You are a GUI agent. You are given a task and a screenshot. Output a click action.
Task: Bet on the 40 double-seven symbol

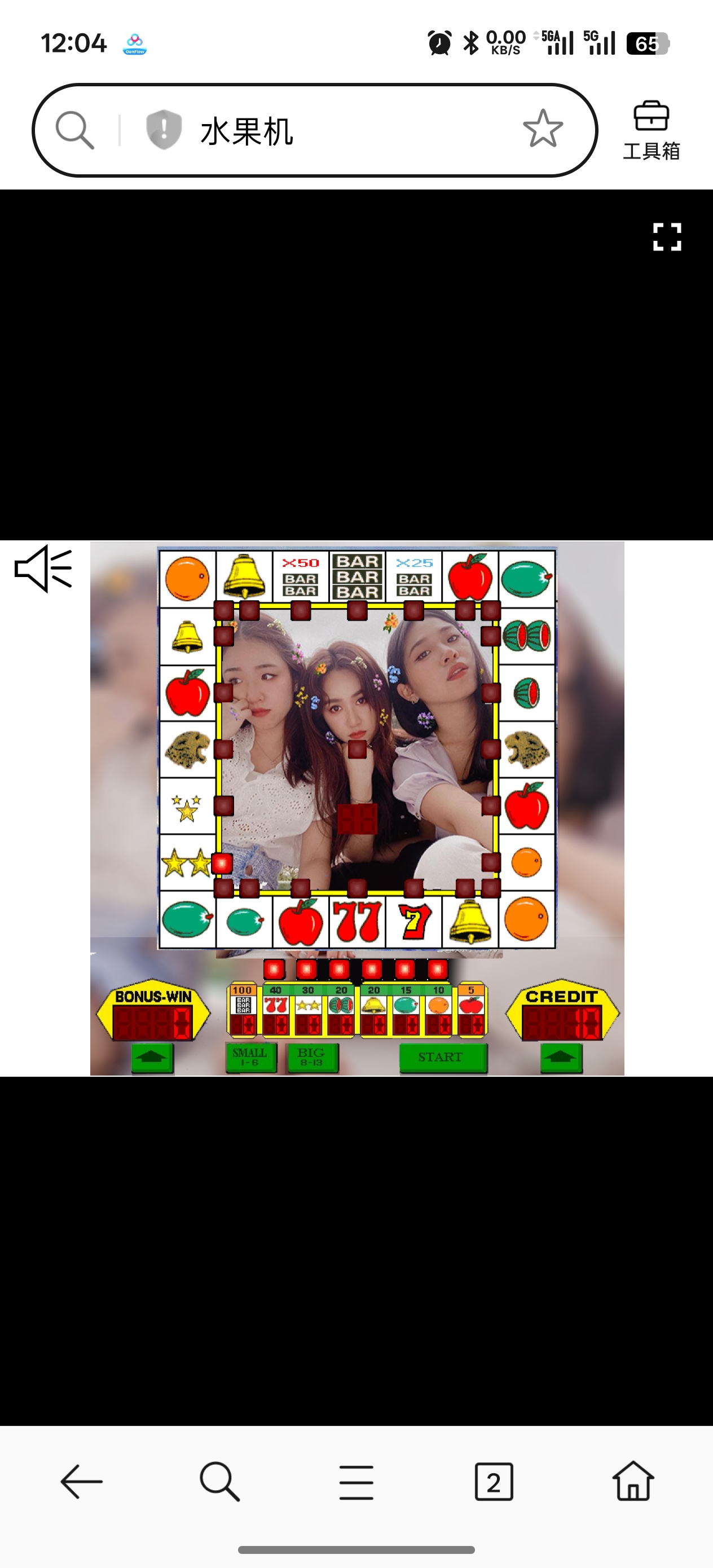(x=276, y=1009)
